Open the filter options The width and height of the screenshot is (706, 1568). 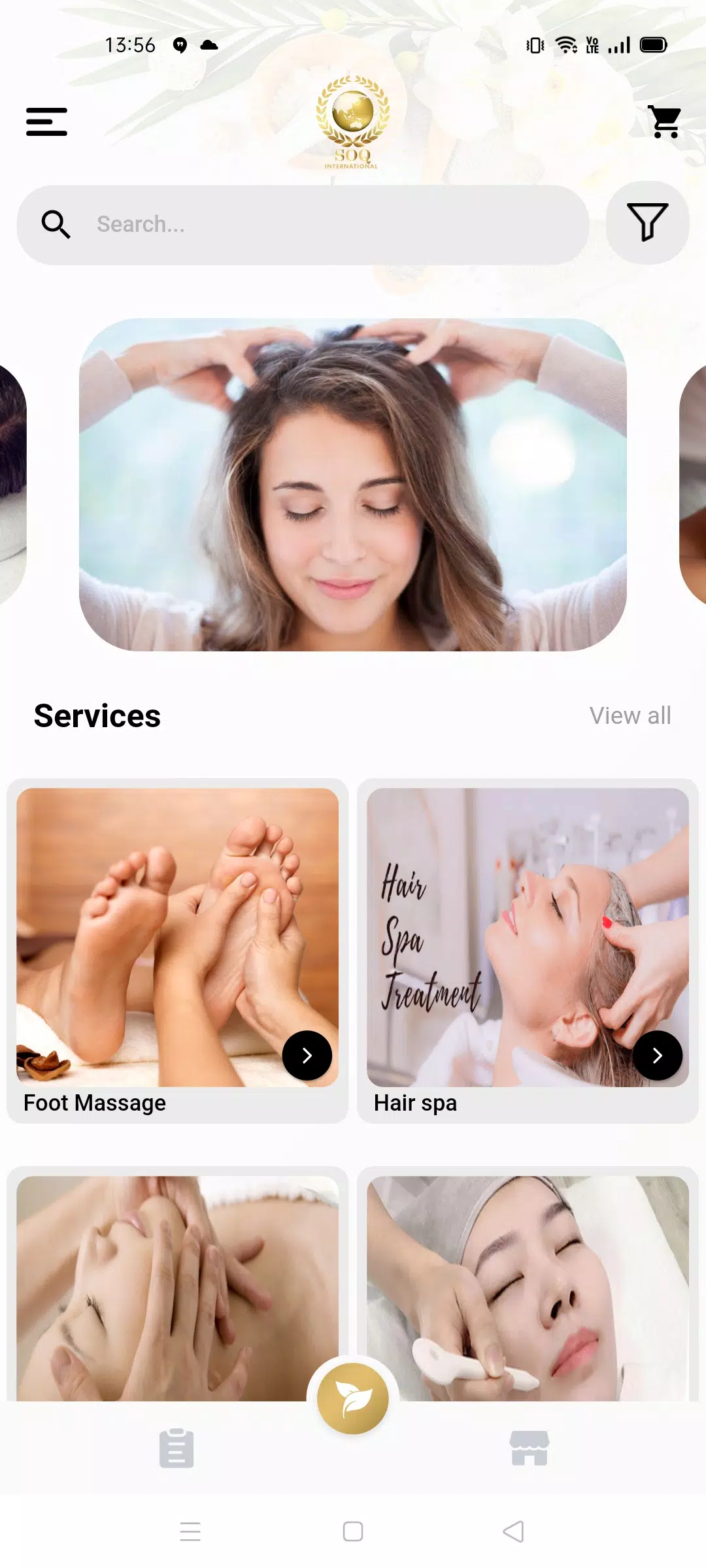[647, 223]
